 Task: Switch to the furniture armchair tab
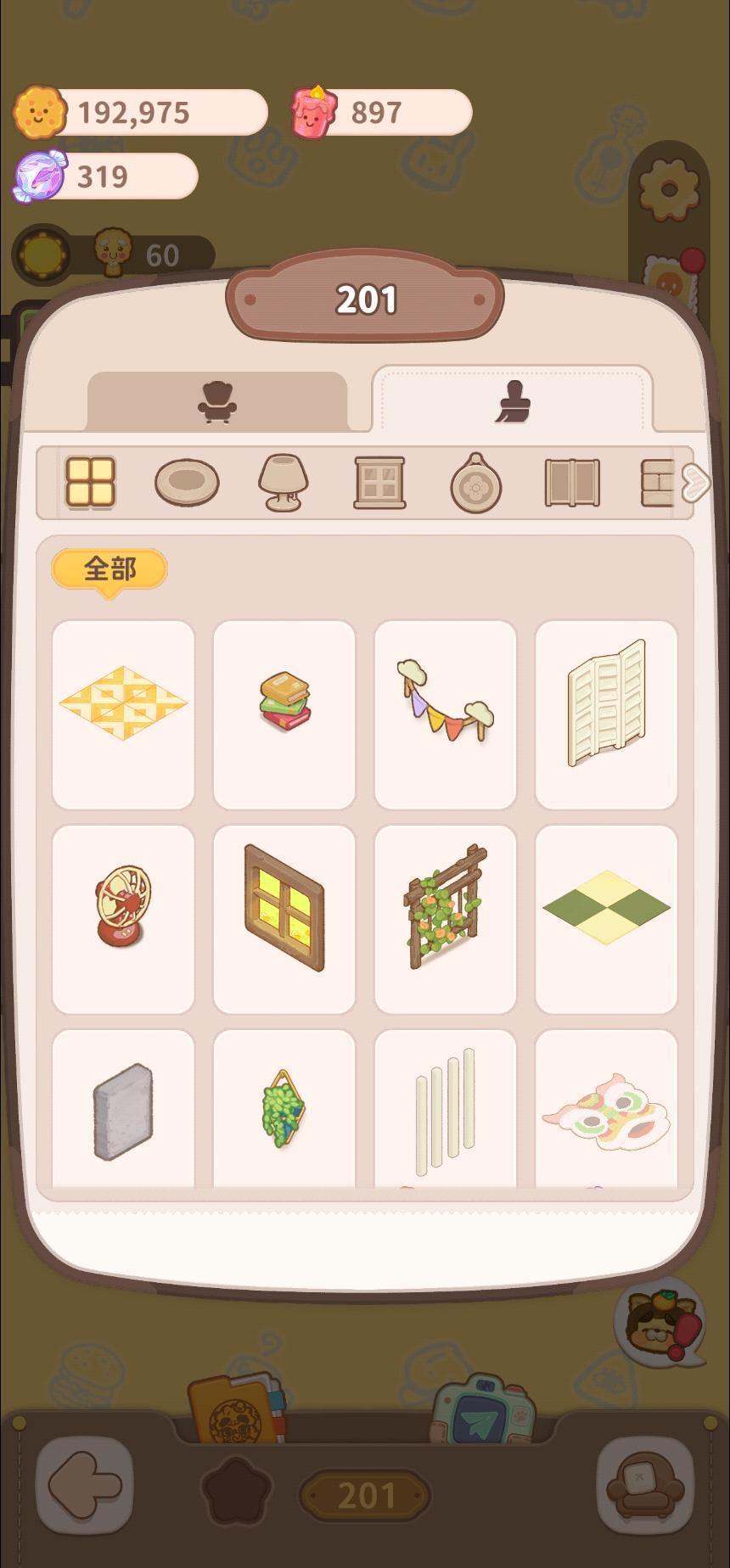pos(217,401)
